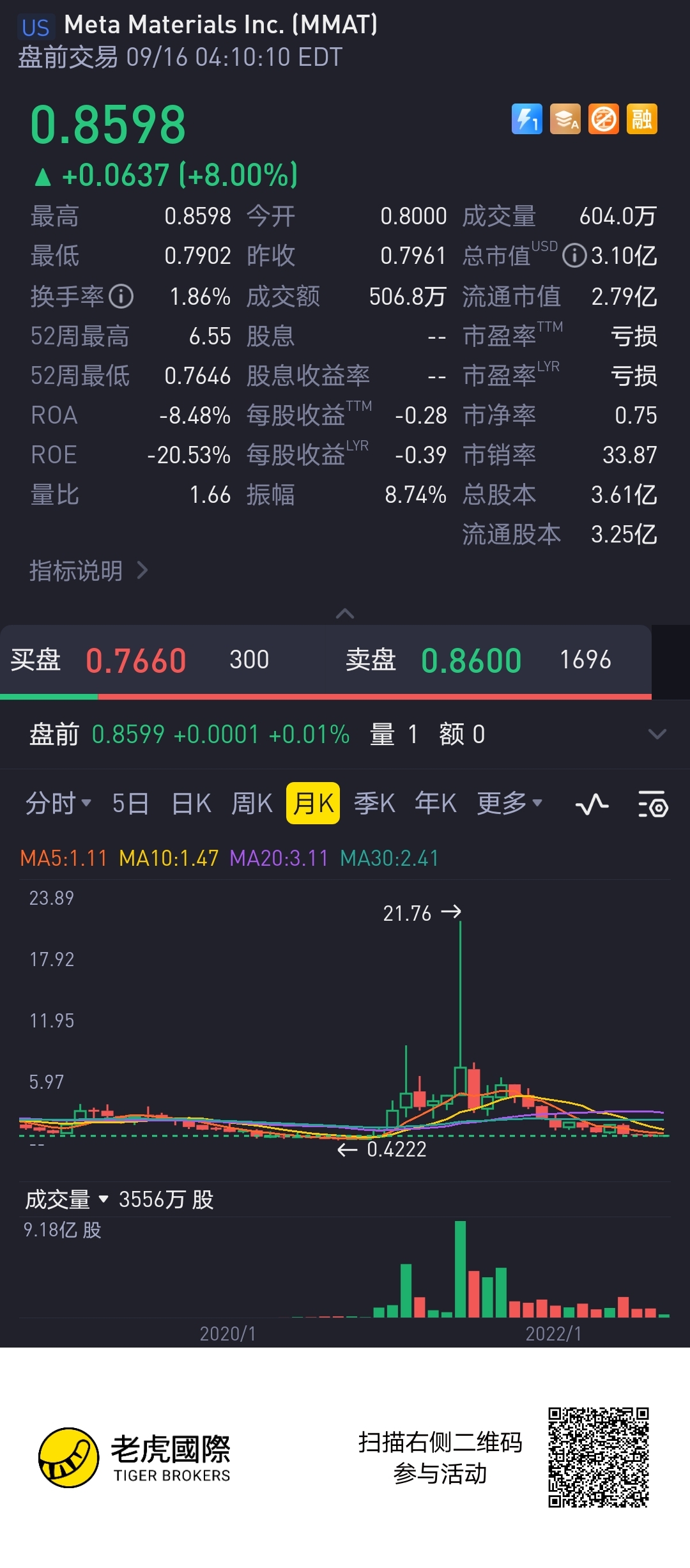Switch to the 年K chart
The image size is (690, 1568).
tap(435, 803)
